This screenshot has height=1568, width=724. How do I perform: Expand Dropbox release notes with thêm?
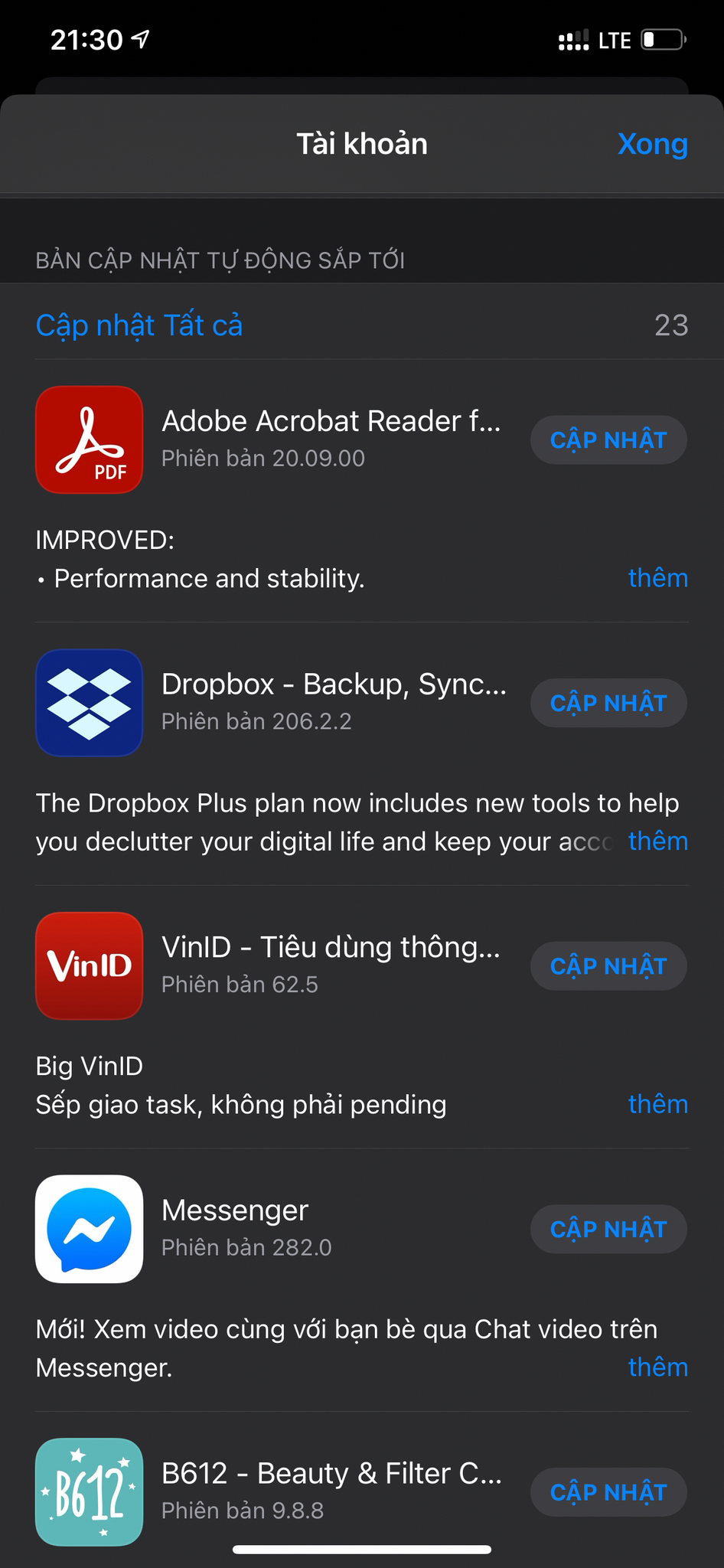coord(657,841)
